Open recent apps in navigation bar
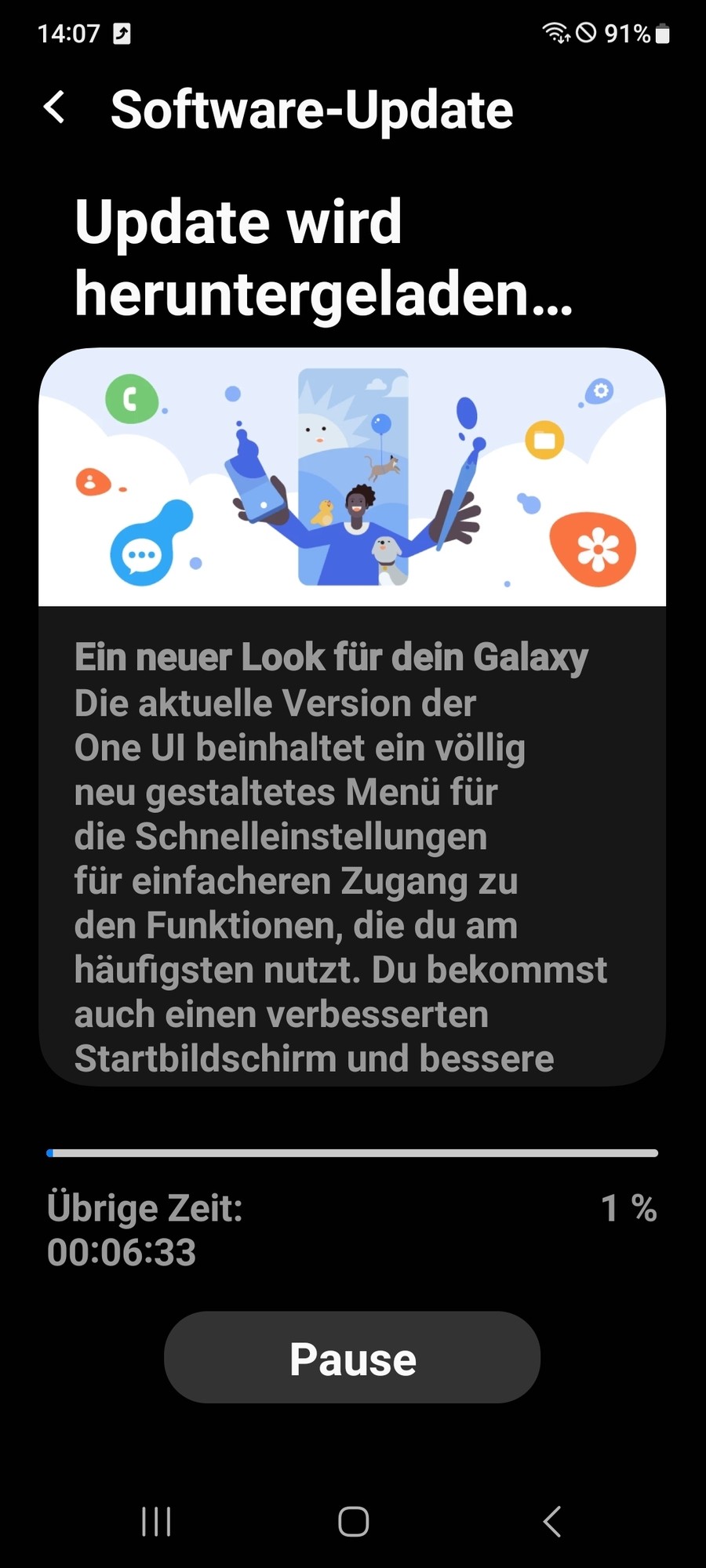This screenshot has height=1568, width=706. pyautogui.click(x=156, y=1522)
